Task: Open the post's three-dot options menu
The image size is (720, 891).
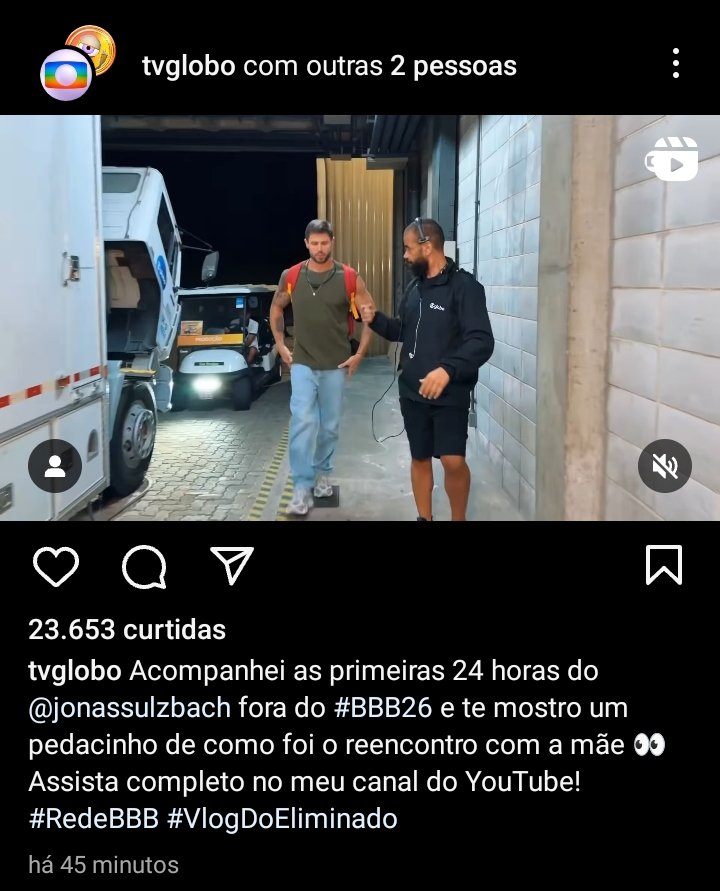Action: 676,65
